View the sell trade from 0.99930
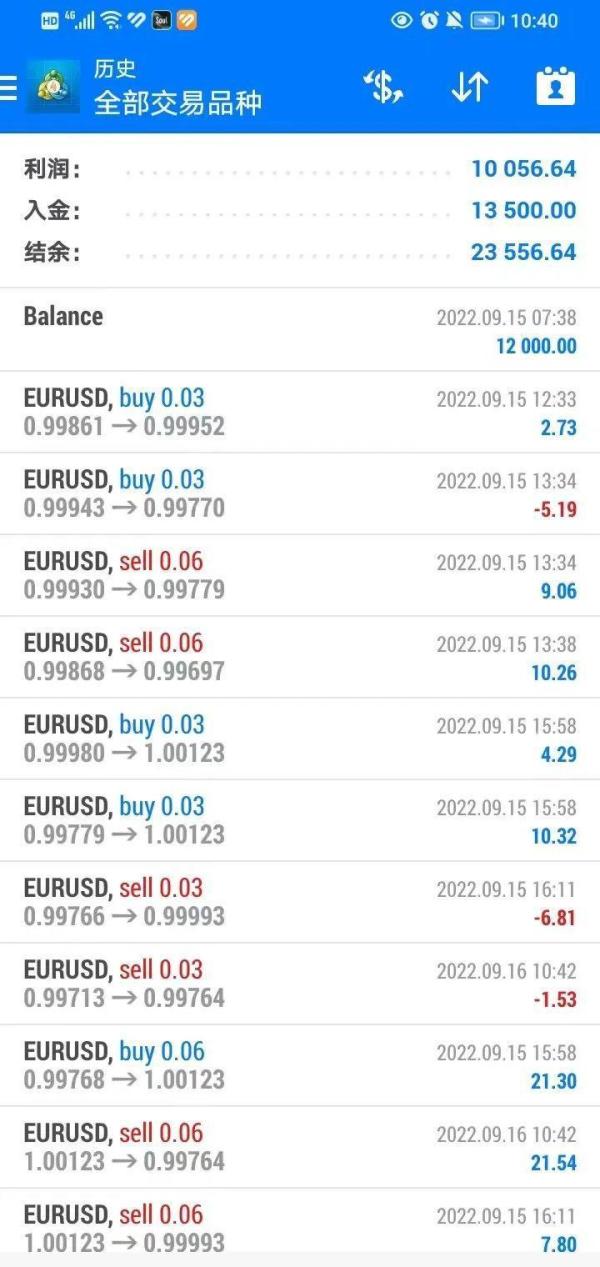Image resolution: width=600 pixels, height=1267 pixels. (300, 576)
